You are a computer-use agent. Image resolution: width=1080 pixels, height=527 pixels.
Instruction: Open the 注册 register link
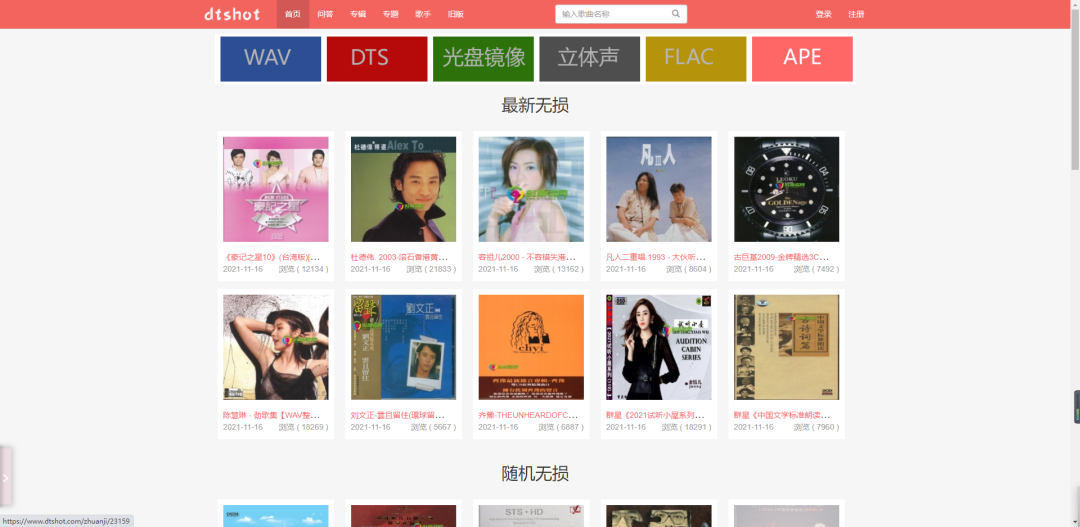[856, 14]
